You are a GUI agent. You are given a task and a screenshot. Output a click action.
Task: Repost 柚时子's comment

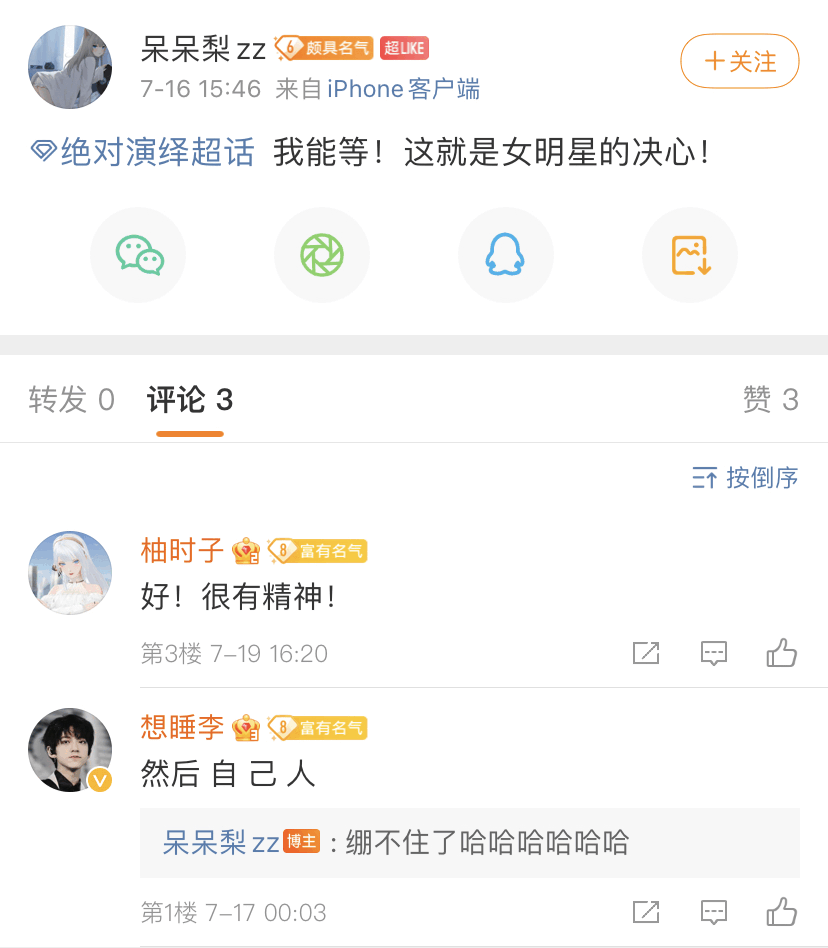point(646,654)
